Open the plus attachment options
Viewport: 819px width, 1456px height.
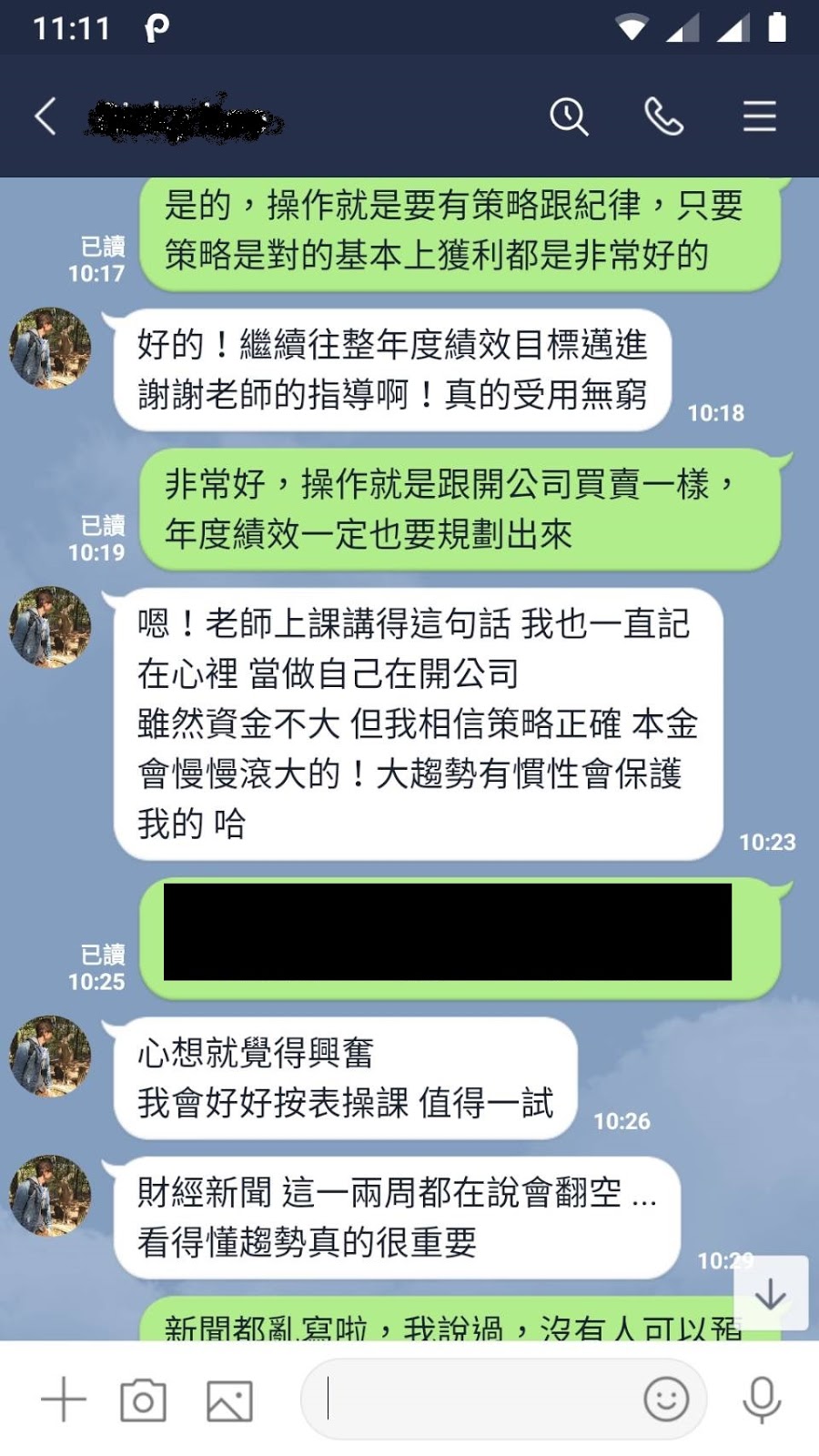(64, 1400)
